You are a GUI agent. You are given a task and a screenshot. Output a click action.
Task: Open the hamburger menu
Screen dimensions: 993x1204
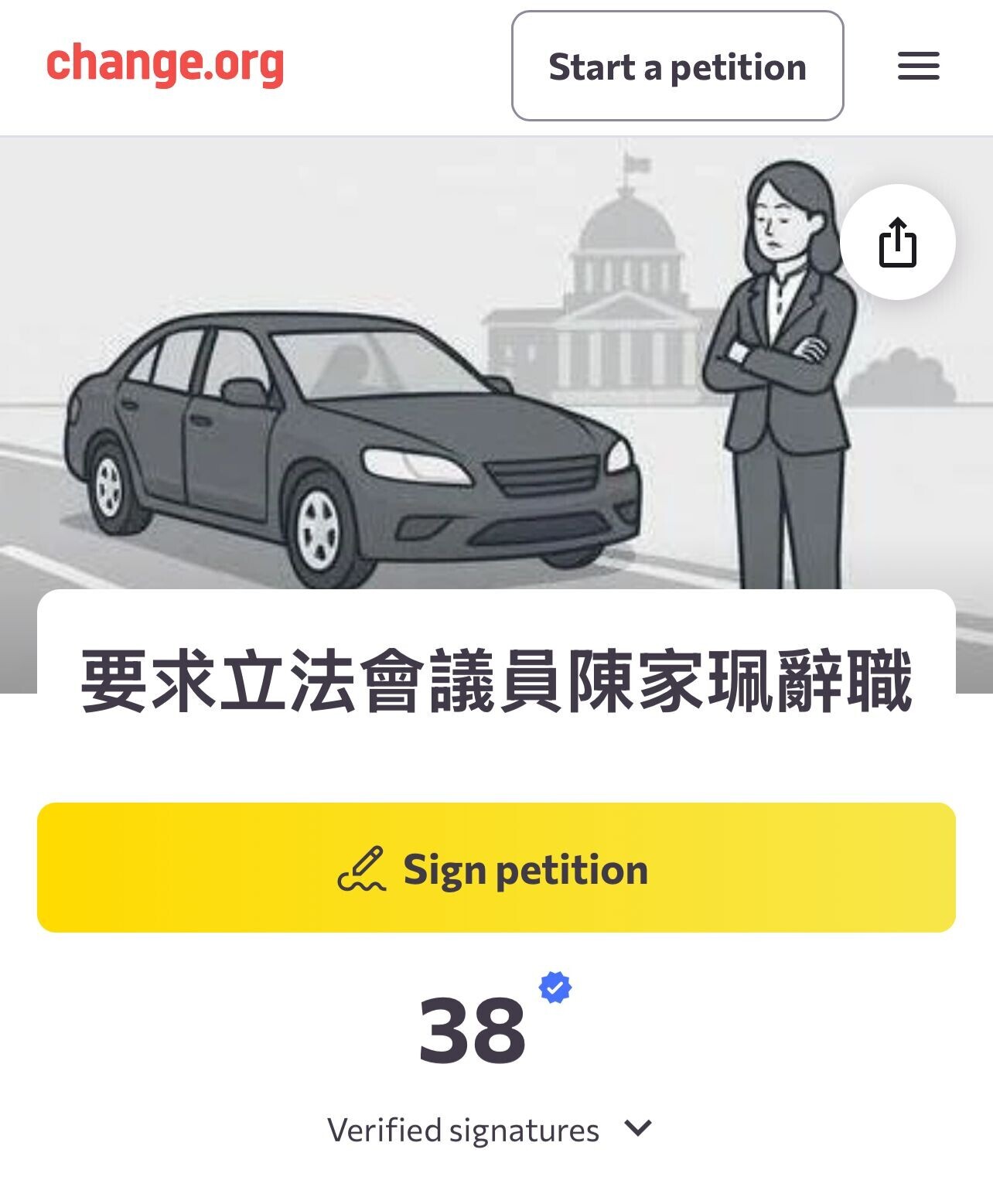coord(918,67)
